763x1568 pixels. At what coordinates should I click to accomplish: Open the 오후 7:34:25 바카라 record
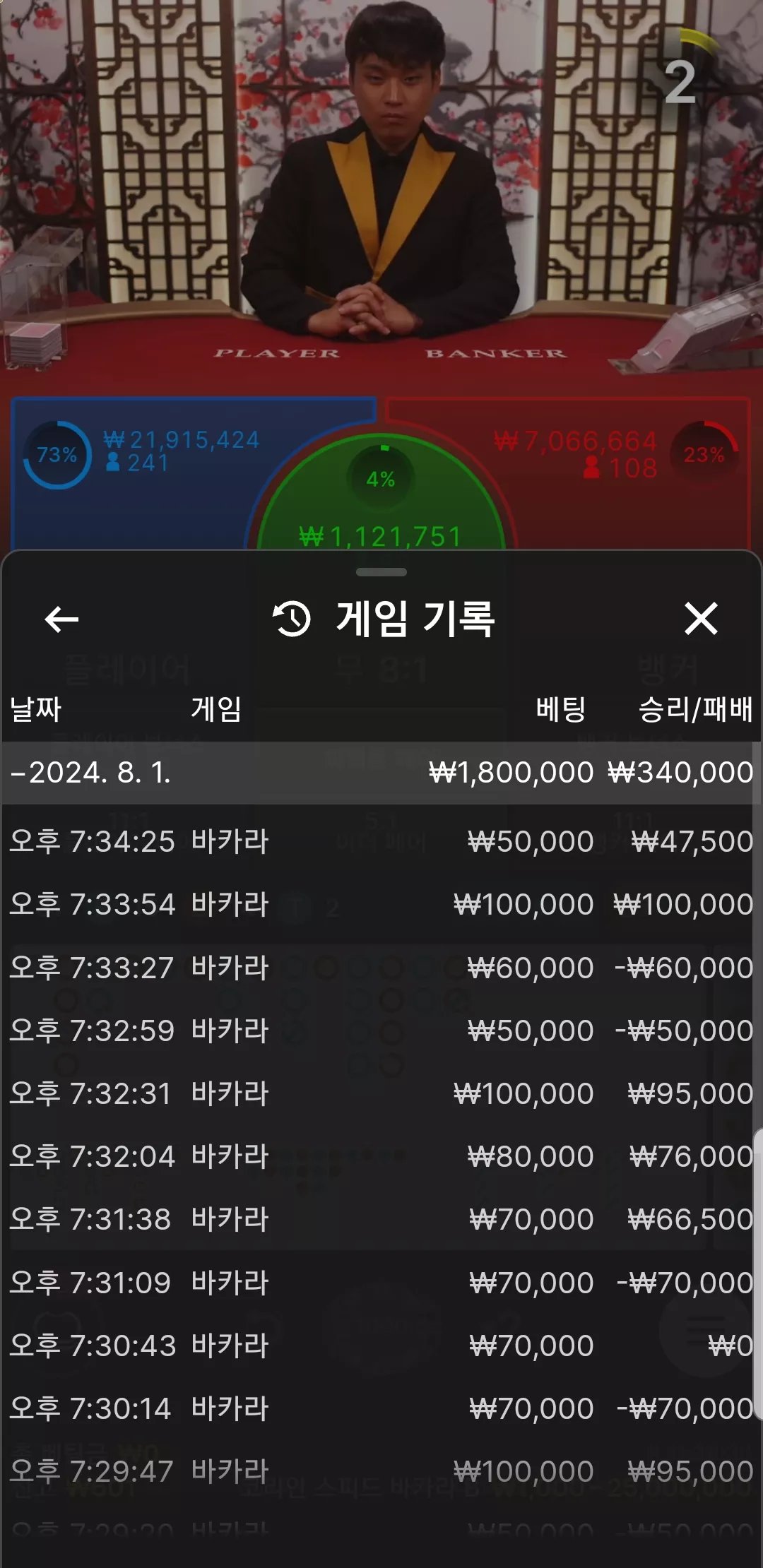click(x=381, y=841)
